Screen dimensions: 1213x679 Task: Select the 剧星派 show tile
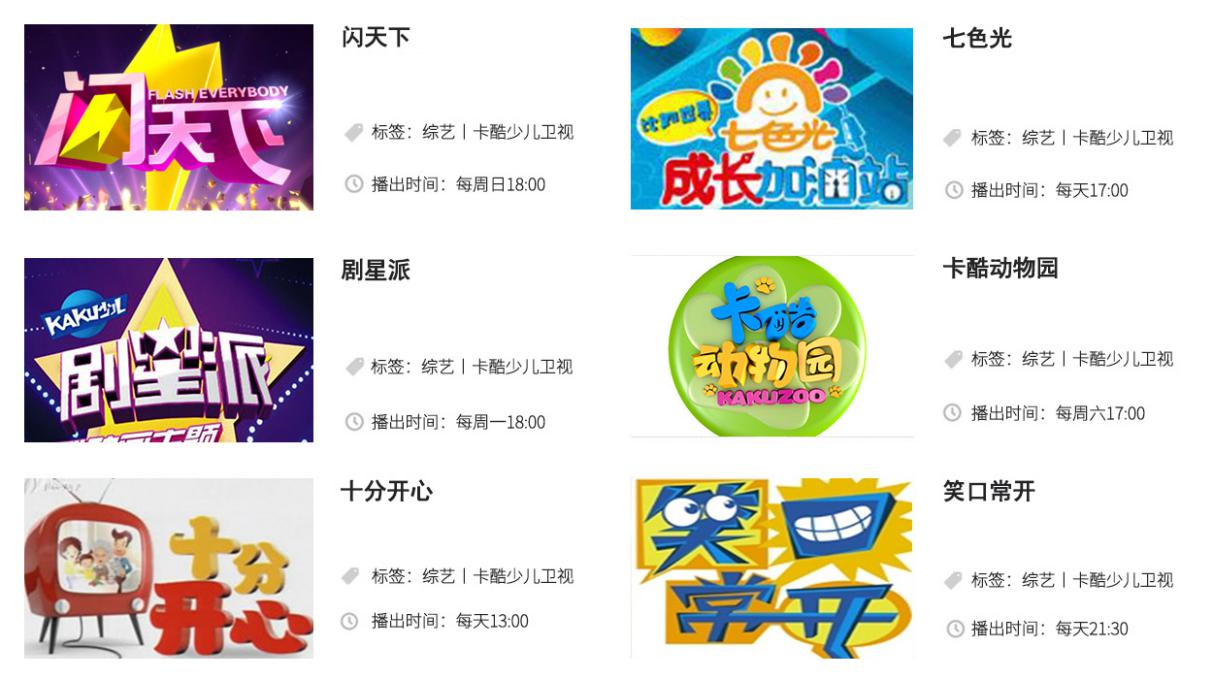[168, 350]
